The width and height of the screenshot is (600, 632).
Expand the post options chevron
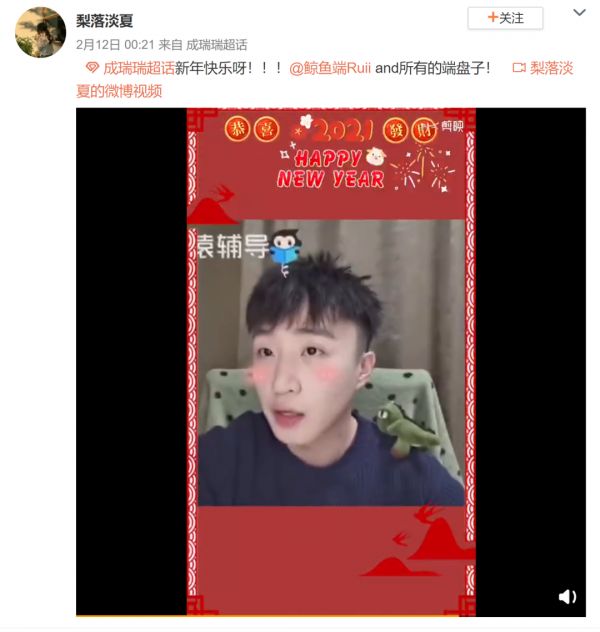(x=579, y=14)
